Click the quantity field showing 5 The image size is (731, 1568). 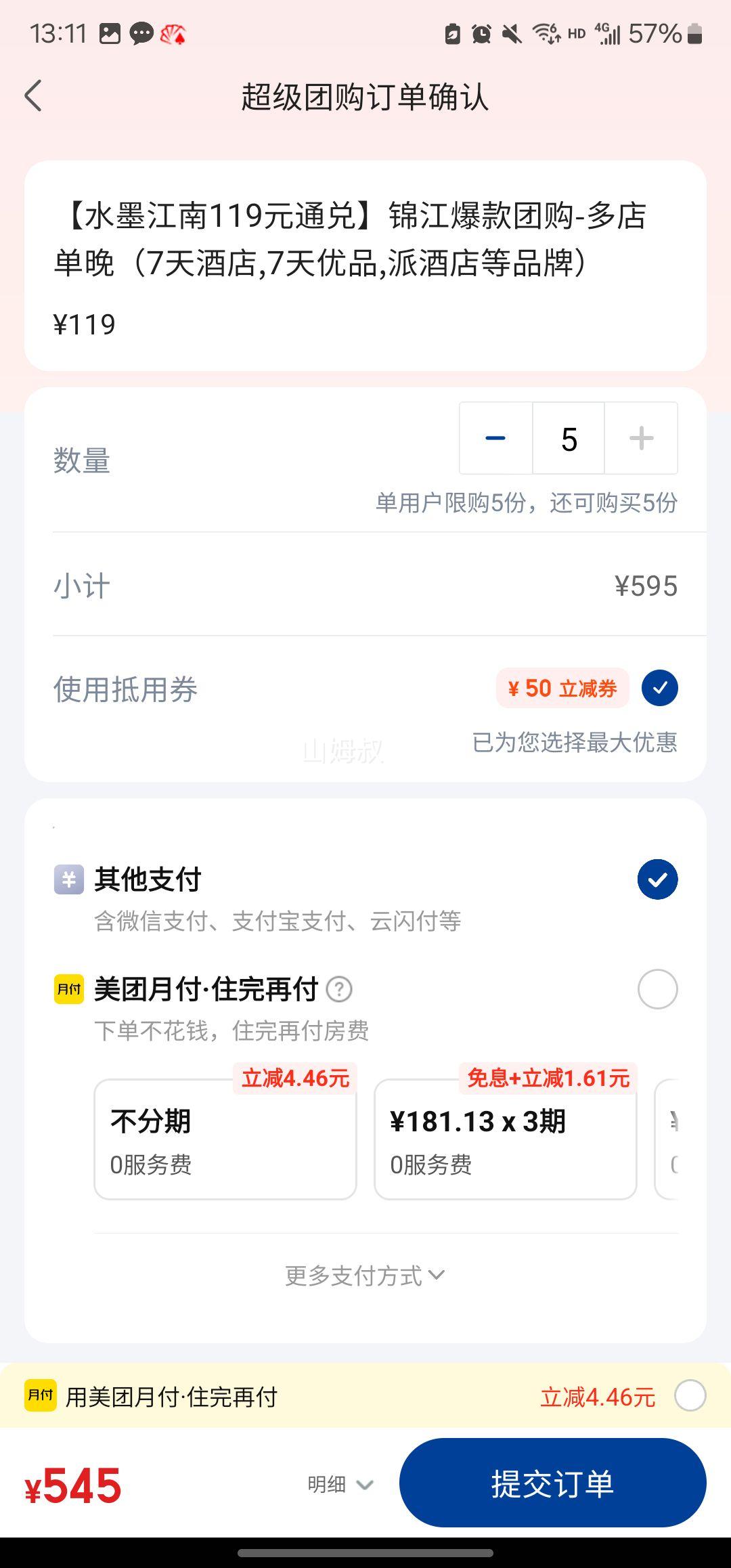coord(568,437)
